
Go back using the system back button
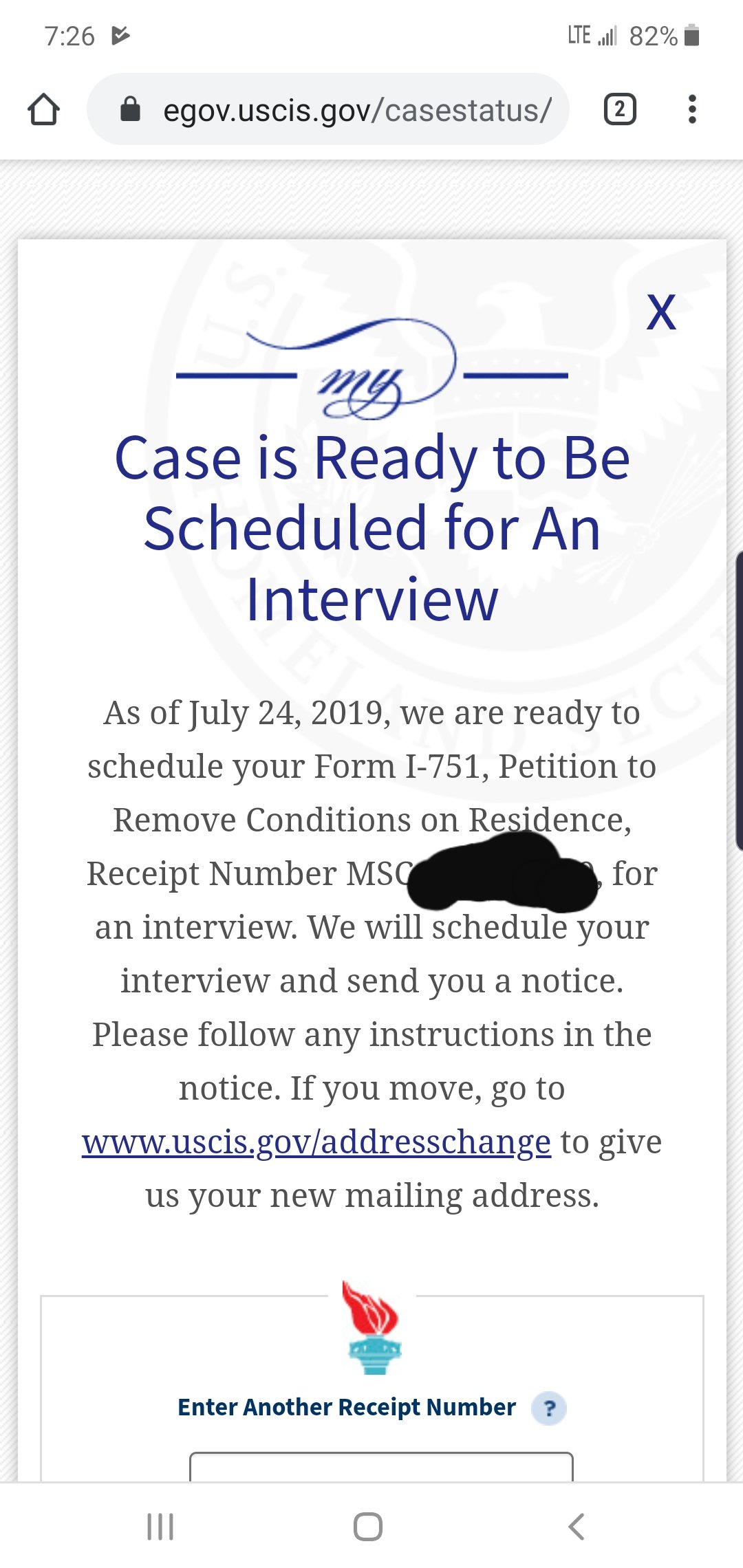click(x=577, y=1527)
